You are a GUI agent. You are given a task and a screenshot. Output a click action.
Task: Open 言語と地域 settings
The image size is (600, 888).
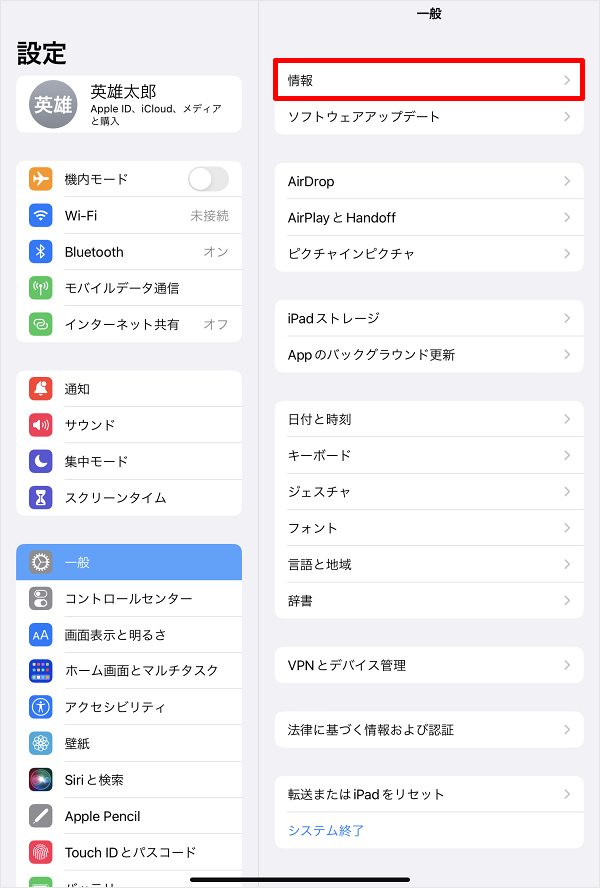point(428,564)
